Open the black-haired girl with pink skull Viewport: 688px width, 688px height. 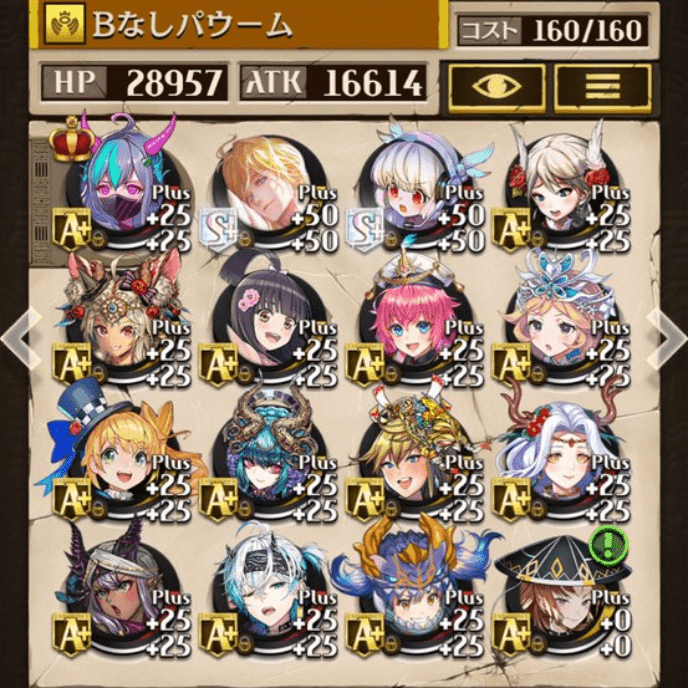coord(268,322)
